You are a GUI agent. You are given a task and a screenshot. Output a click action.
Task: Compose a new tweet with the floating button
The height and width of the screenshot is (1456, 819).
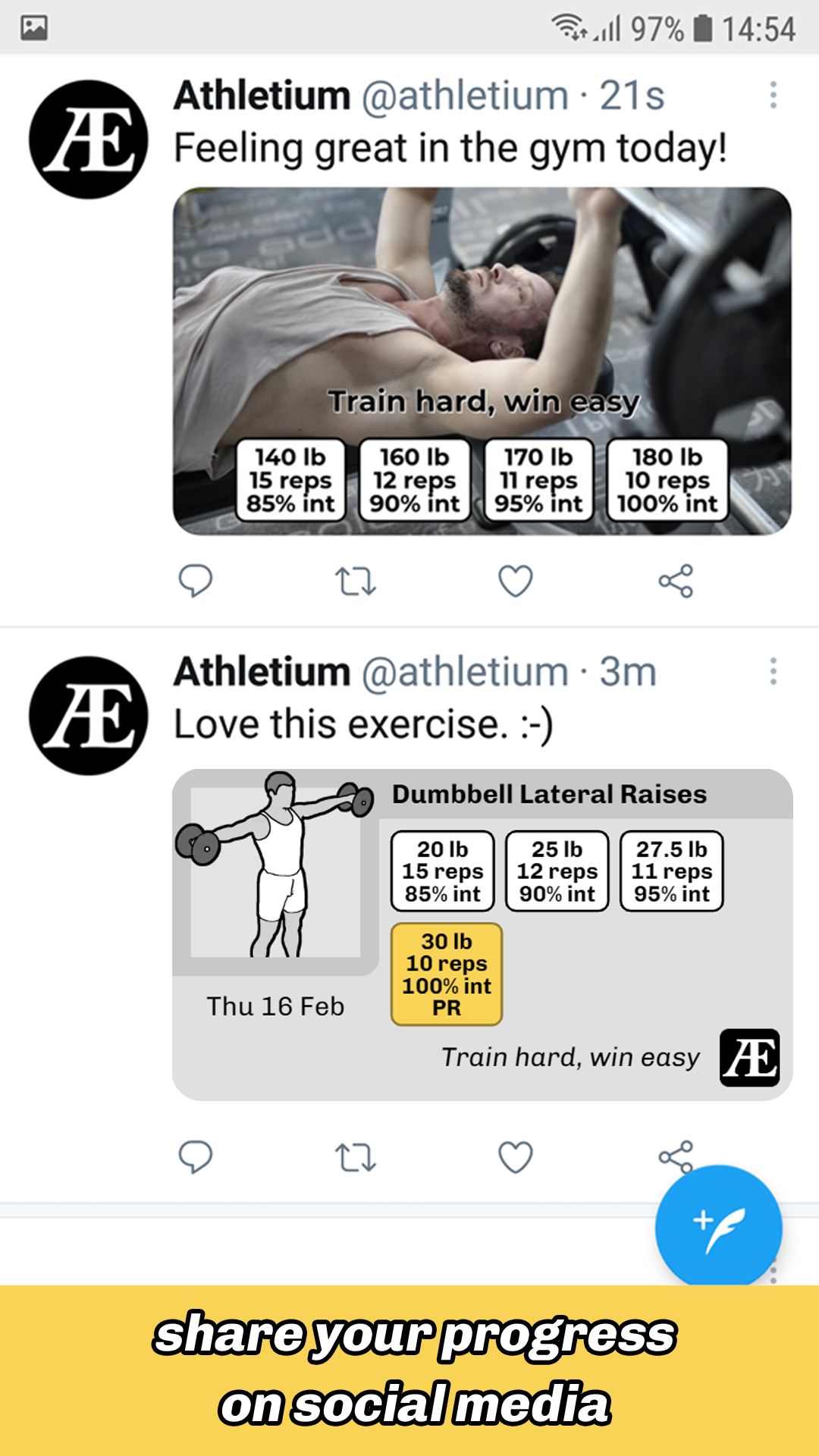coord(717,1226)
